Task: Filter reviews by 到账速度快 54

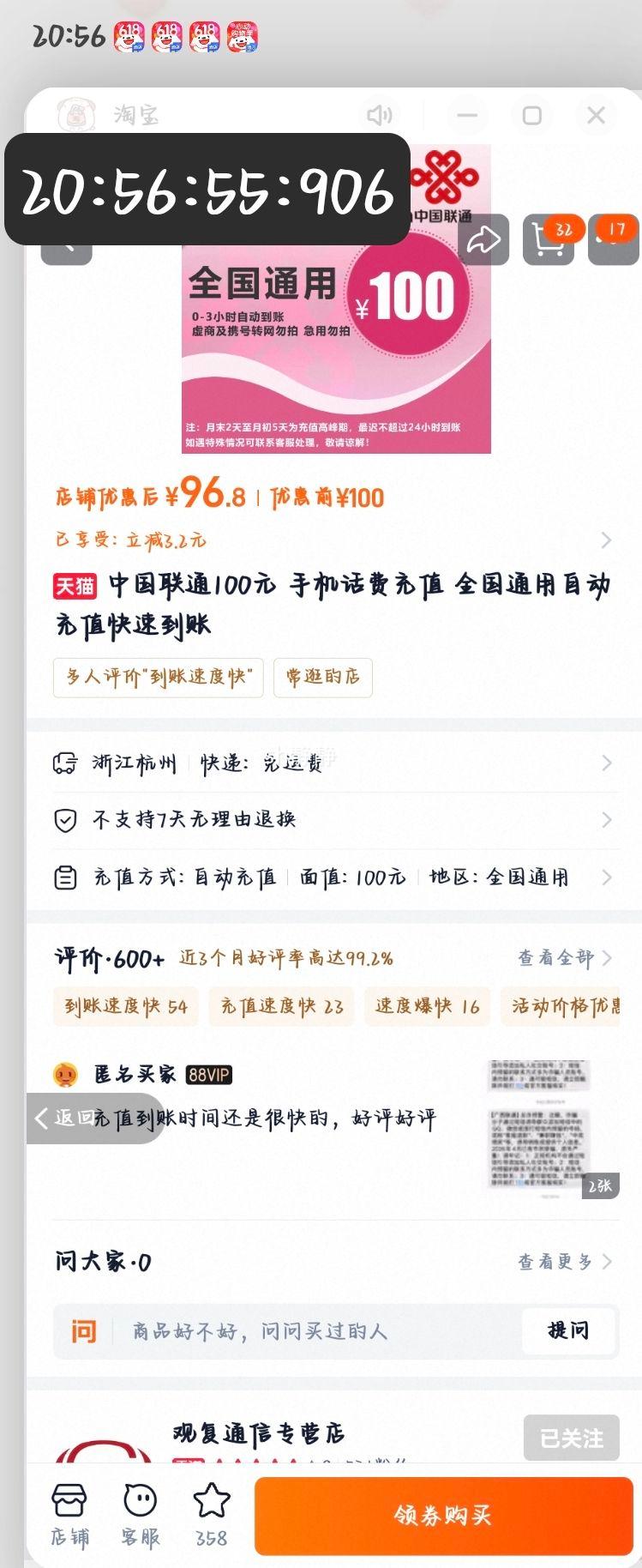Action: coord(126,1006)
